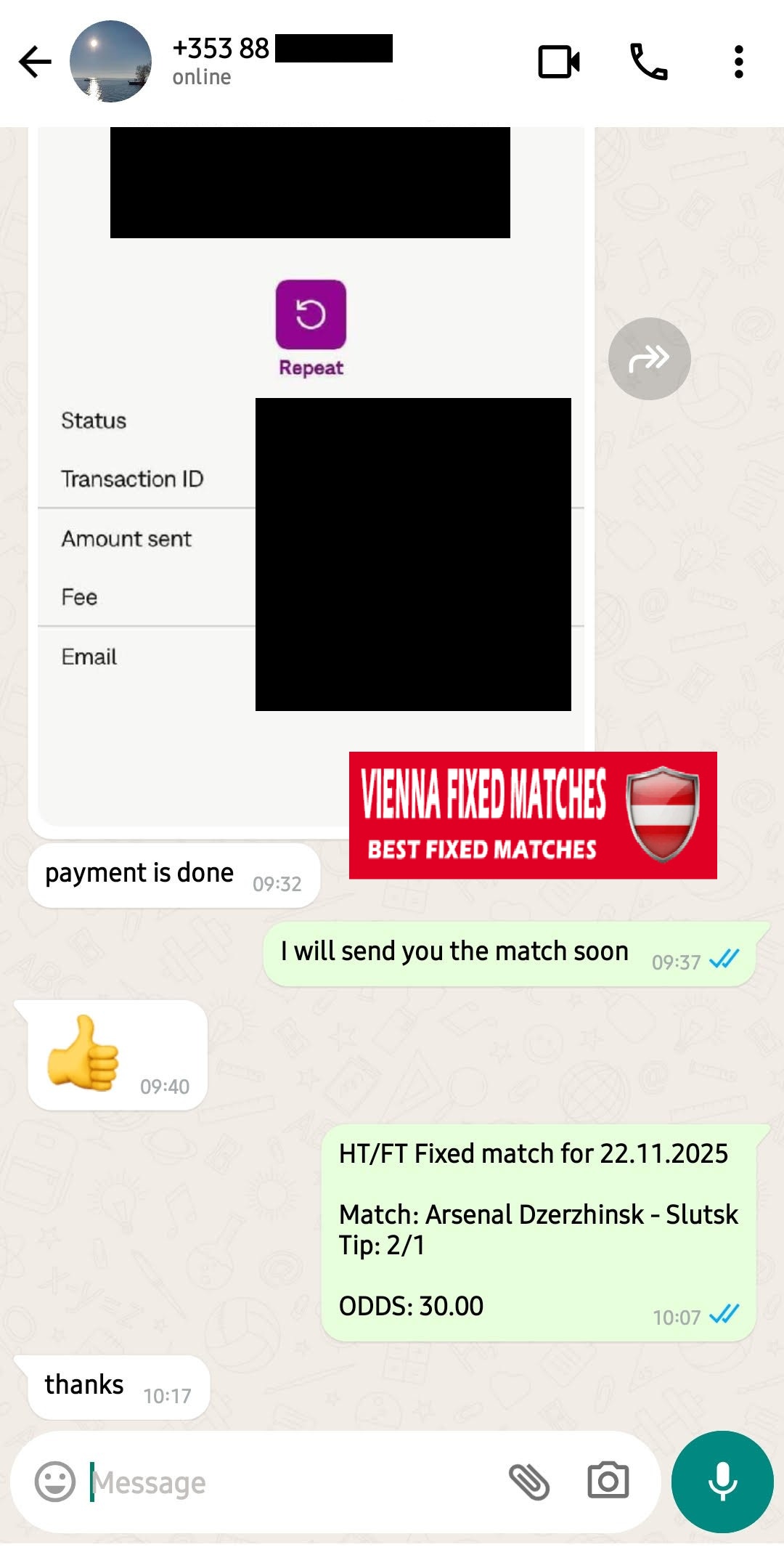Screen dimensions: 784x1547
Task: Focus the Message input field
Action: 290,1482
